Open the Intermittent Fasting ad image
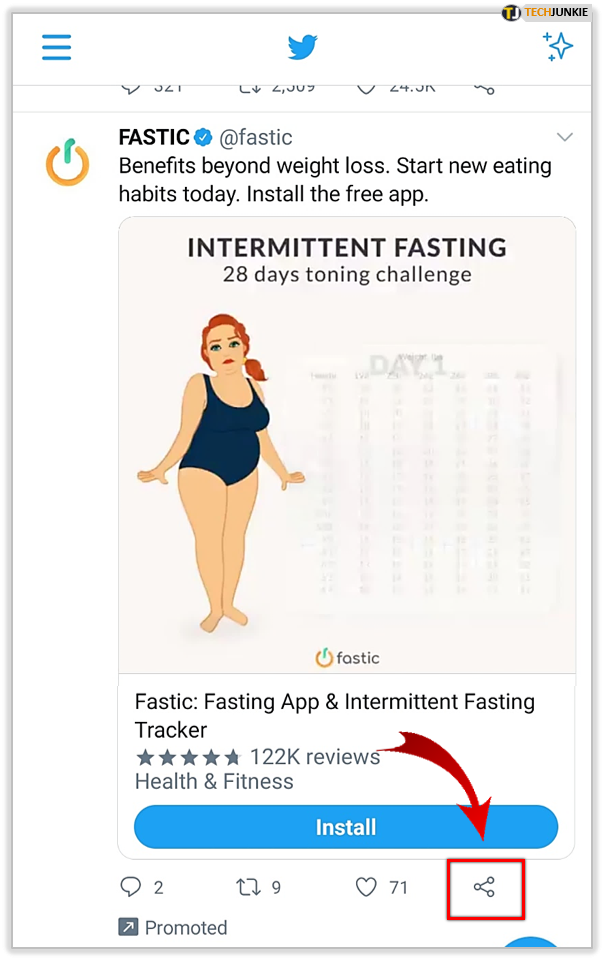Viewport: 604px width, 960px height. (347, 445)
